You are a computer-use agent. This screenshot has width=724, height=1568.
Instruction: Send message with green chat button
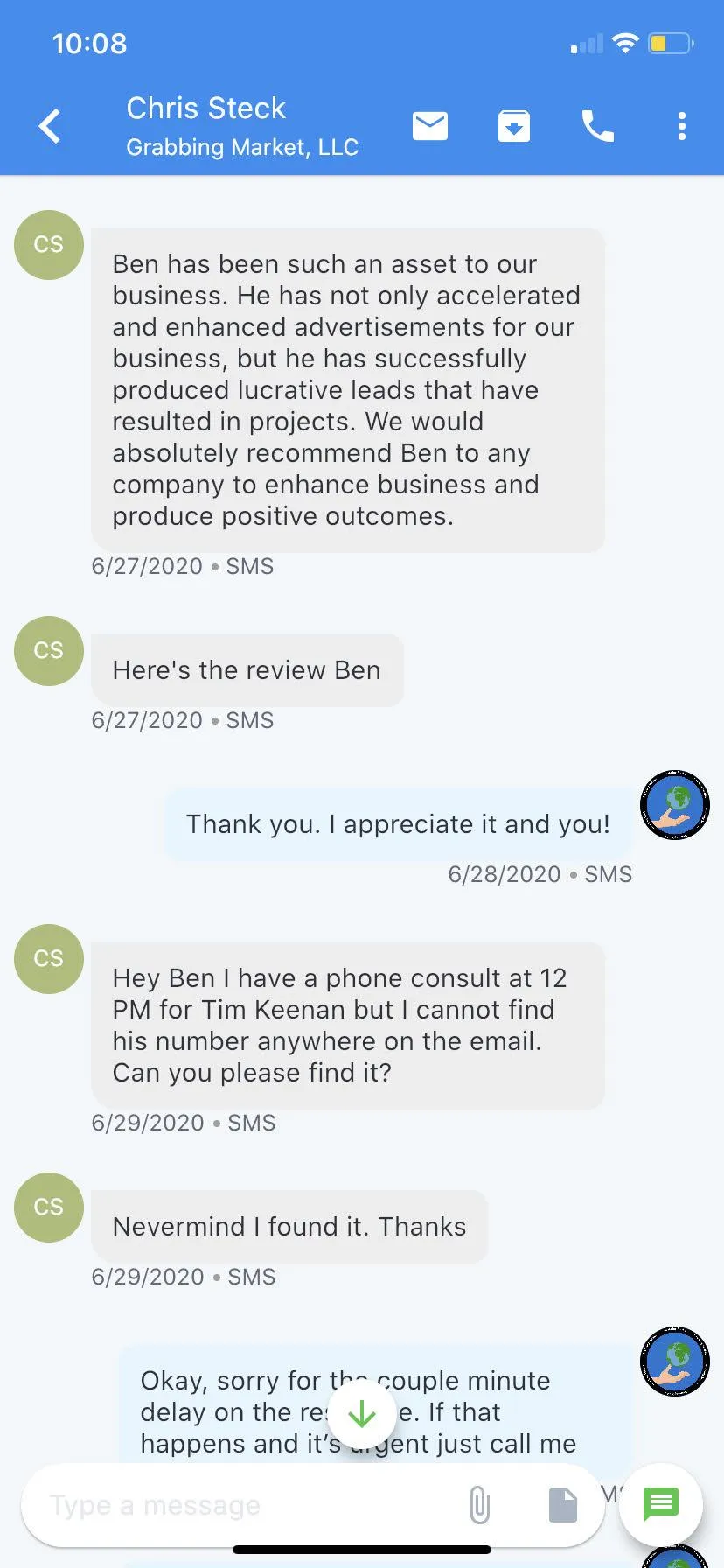click(x=661, y=1505)
